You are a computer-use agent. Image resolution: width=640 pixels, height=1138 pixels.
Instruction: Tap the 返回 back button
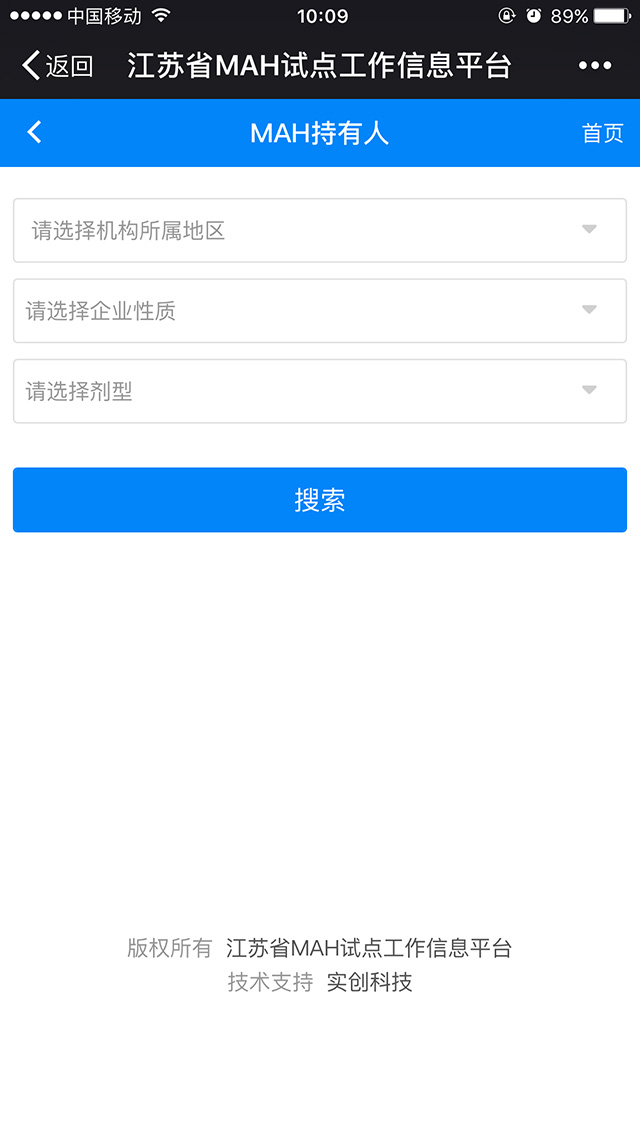coord(57,66)
